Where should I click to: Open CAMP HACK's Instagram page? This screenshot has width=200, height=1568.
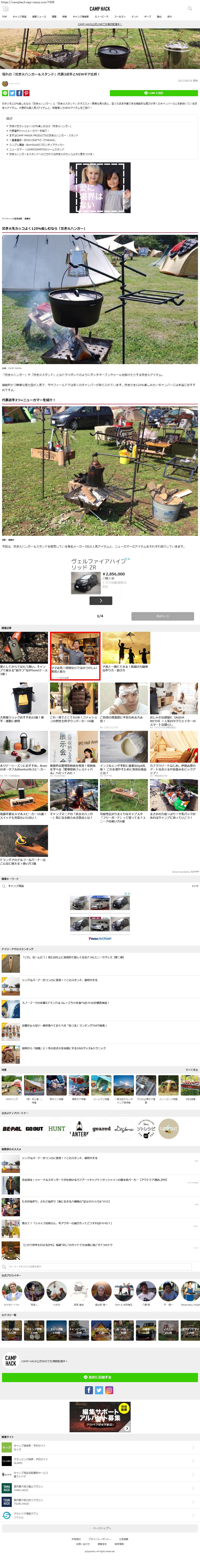[109, 1390]
